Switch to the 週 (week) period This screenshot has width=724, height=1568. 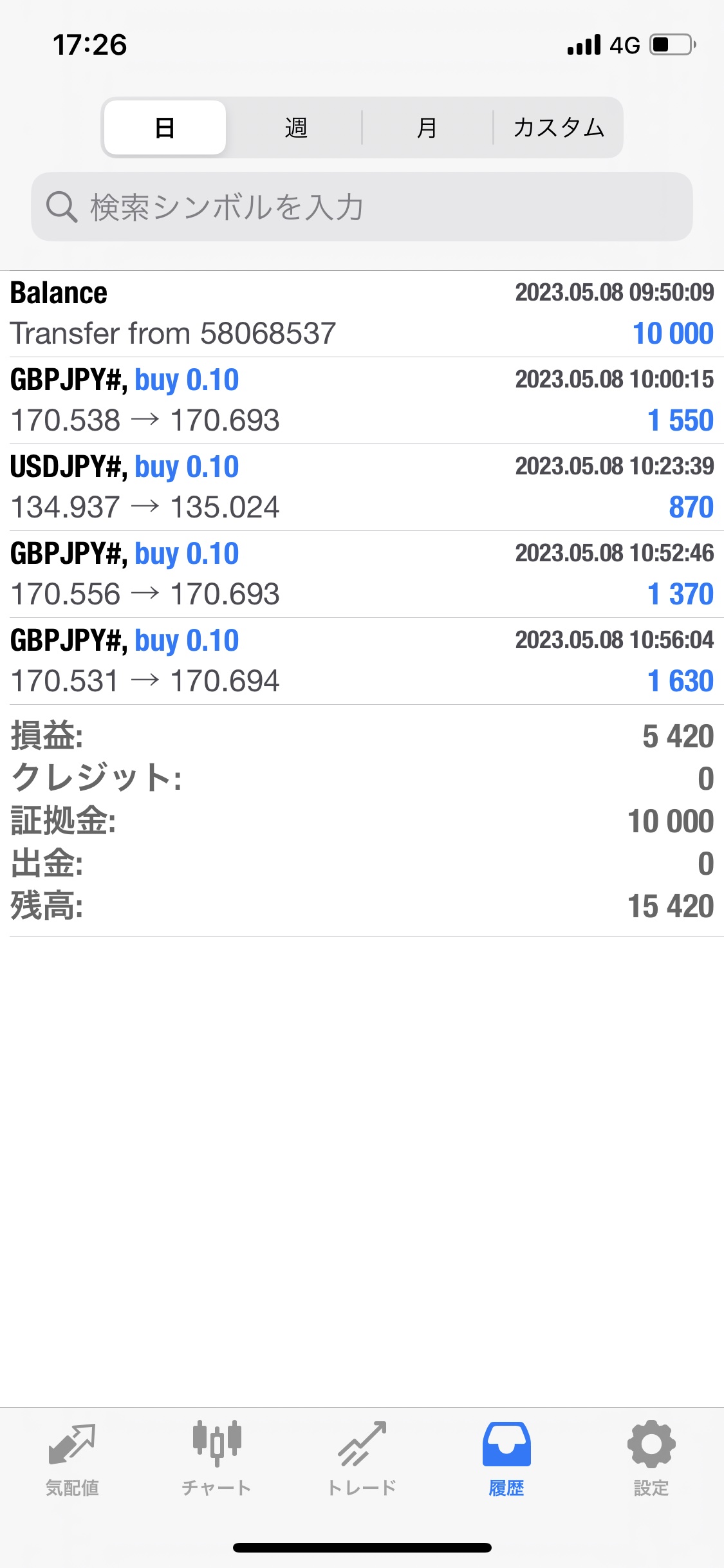coord(296,127)
